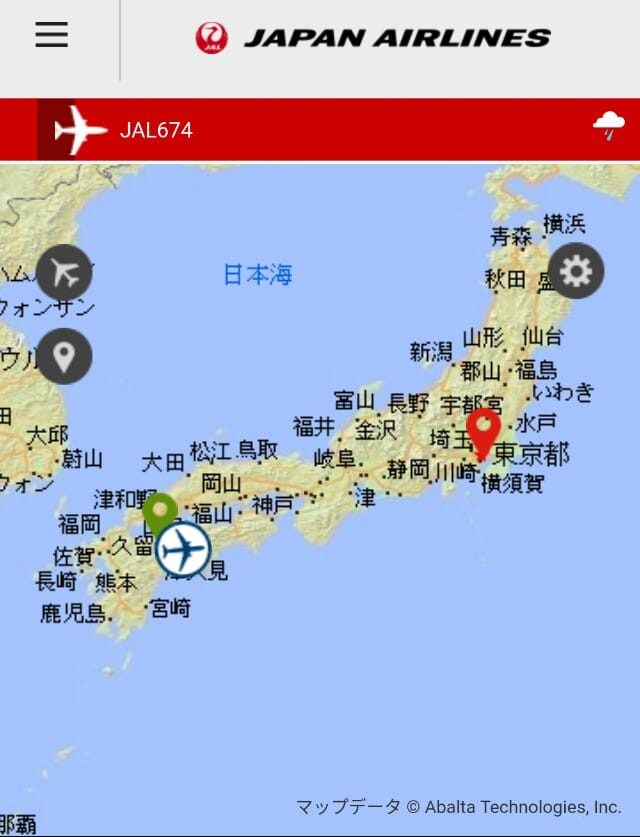
Task: Open the weather rain cloud icon
Action: pos(608,127)
